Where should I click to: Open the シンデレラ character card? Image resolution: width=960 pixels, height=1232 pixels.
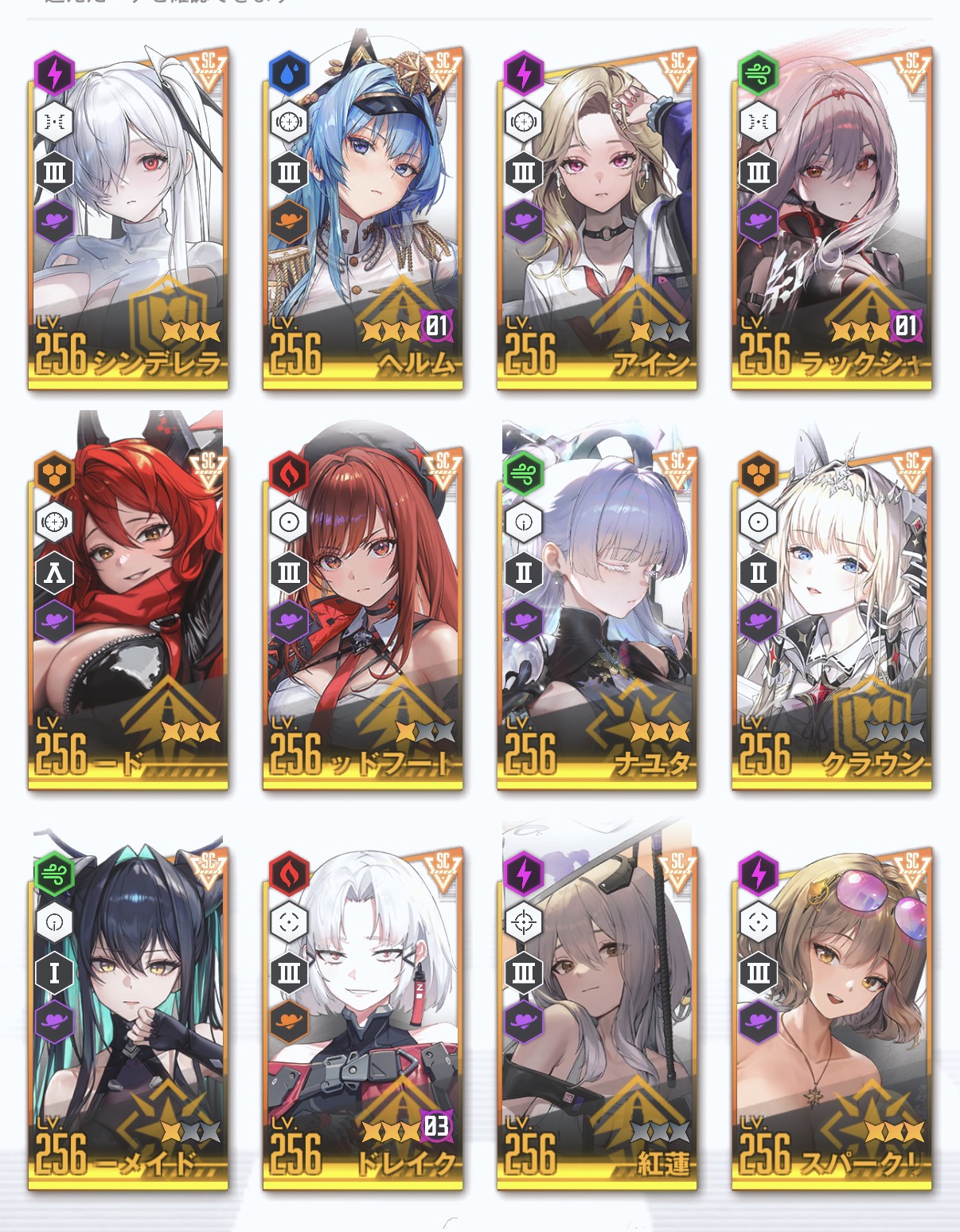(x=128, y=219)
